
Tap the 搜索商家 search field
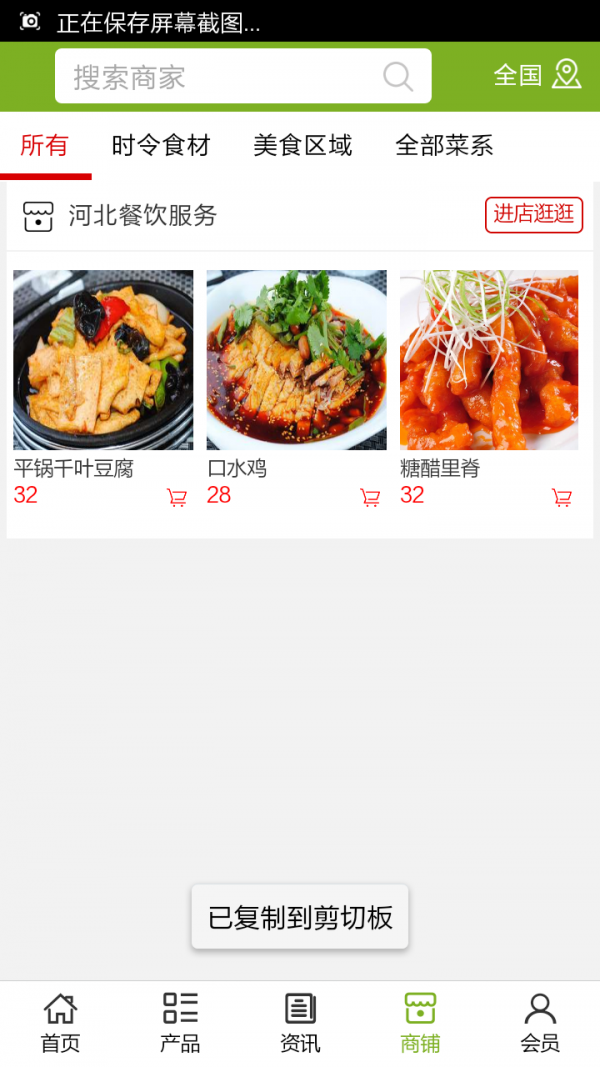(x=225, y=77)
